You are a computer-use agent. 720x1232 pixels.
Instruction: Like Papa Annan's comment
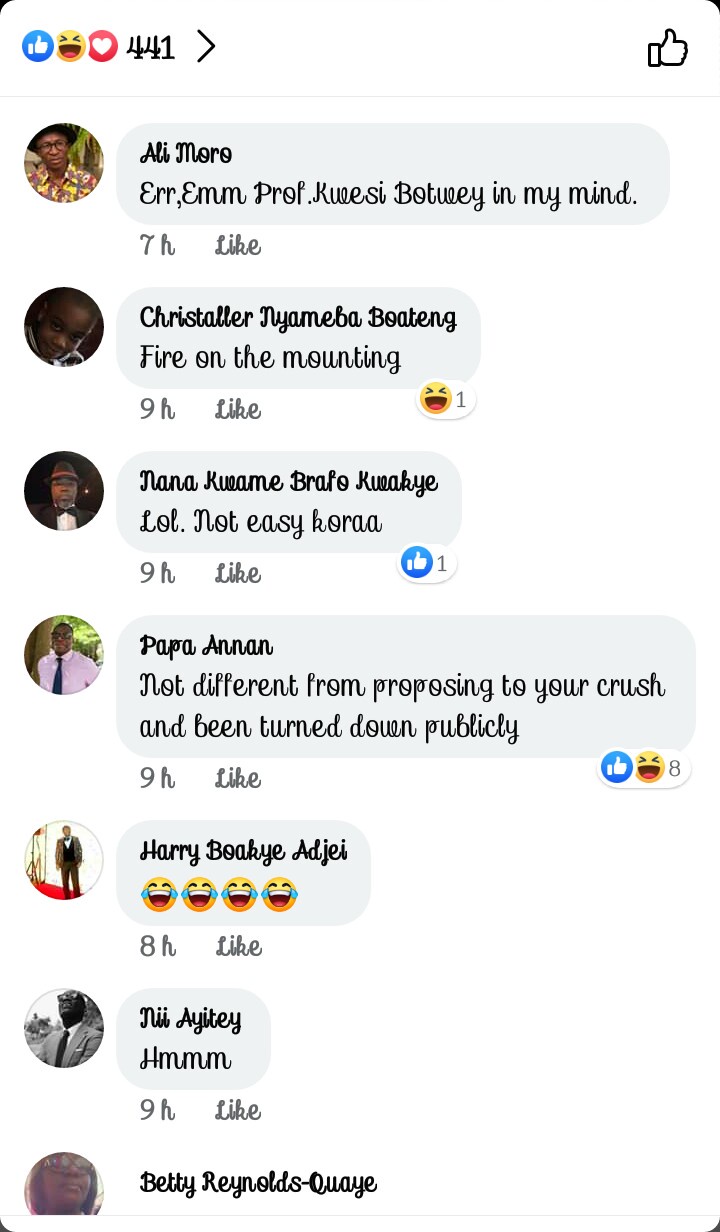(x=238, y=779)
